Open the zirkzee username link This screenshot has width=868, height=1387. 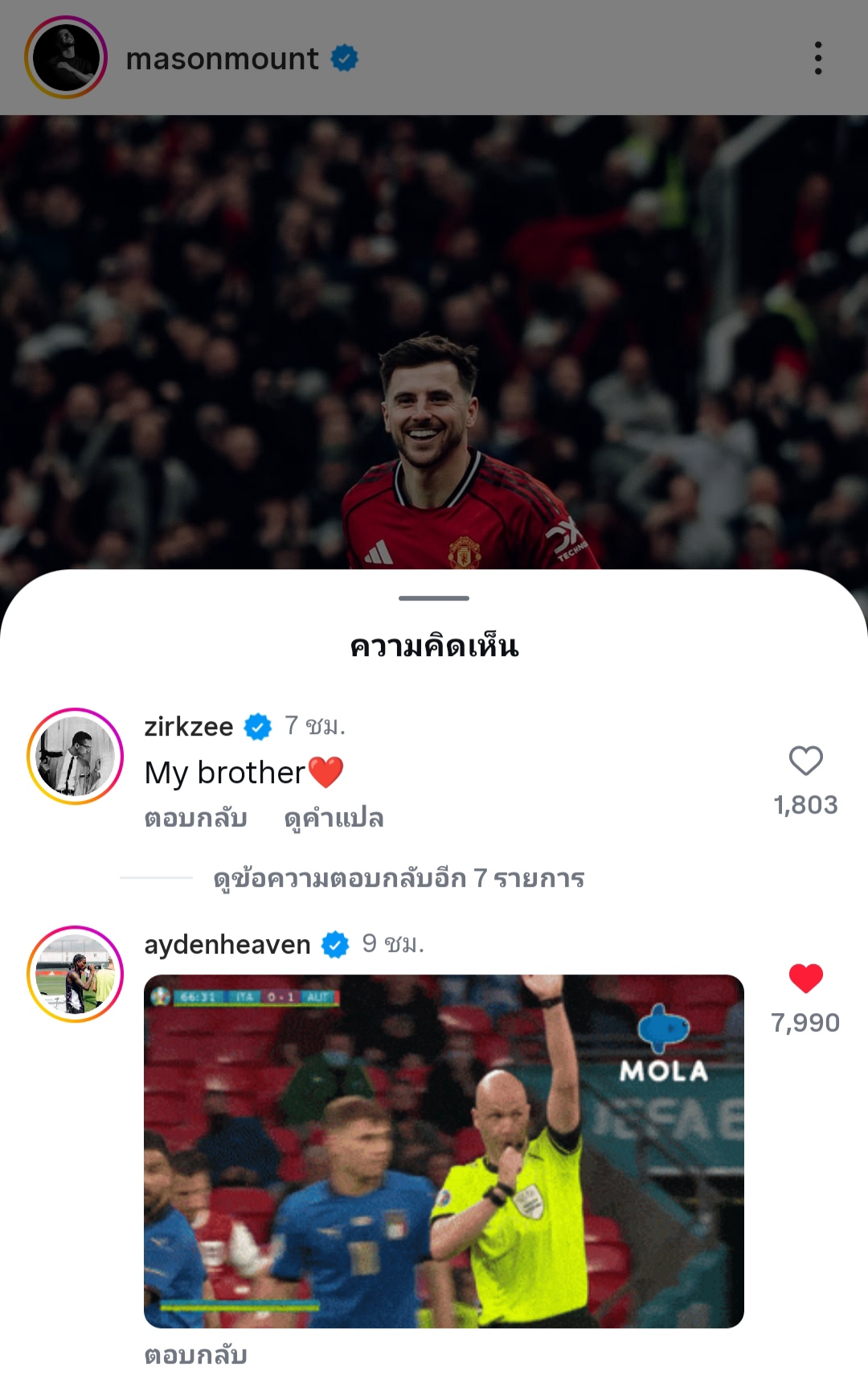pos(188,726)
